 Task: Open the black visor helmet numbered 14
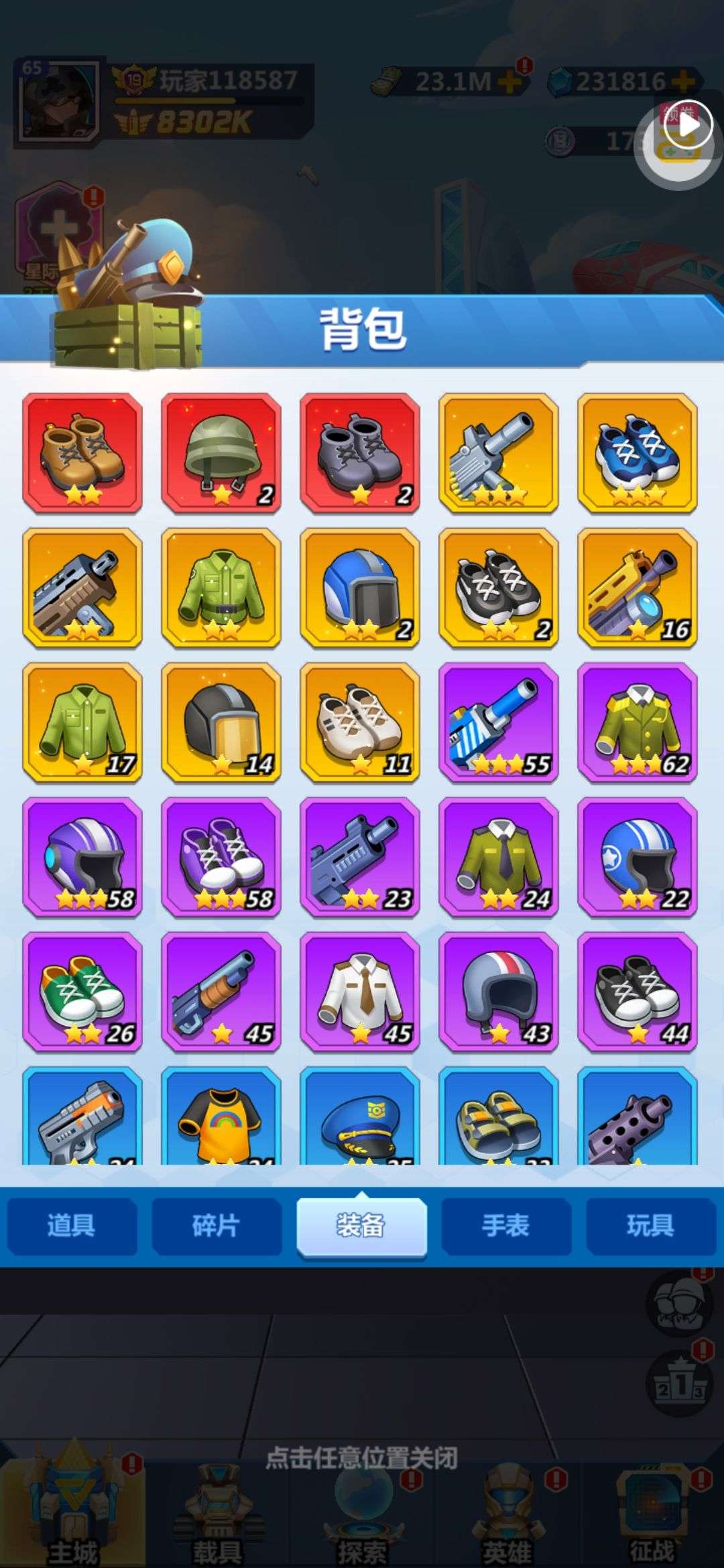221,723
